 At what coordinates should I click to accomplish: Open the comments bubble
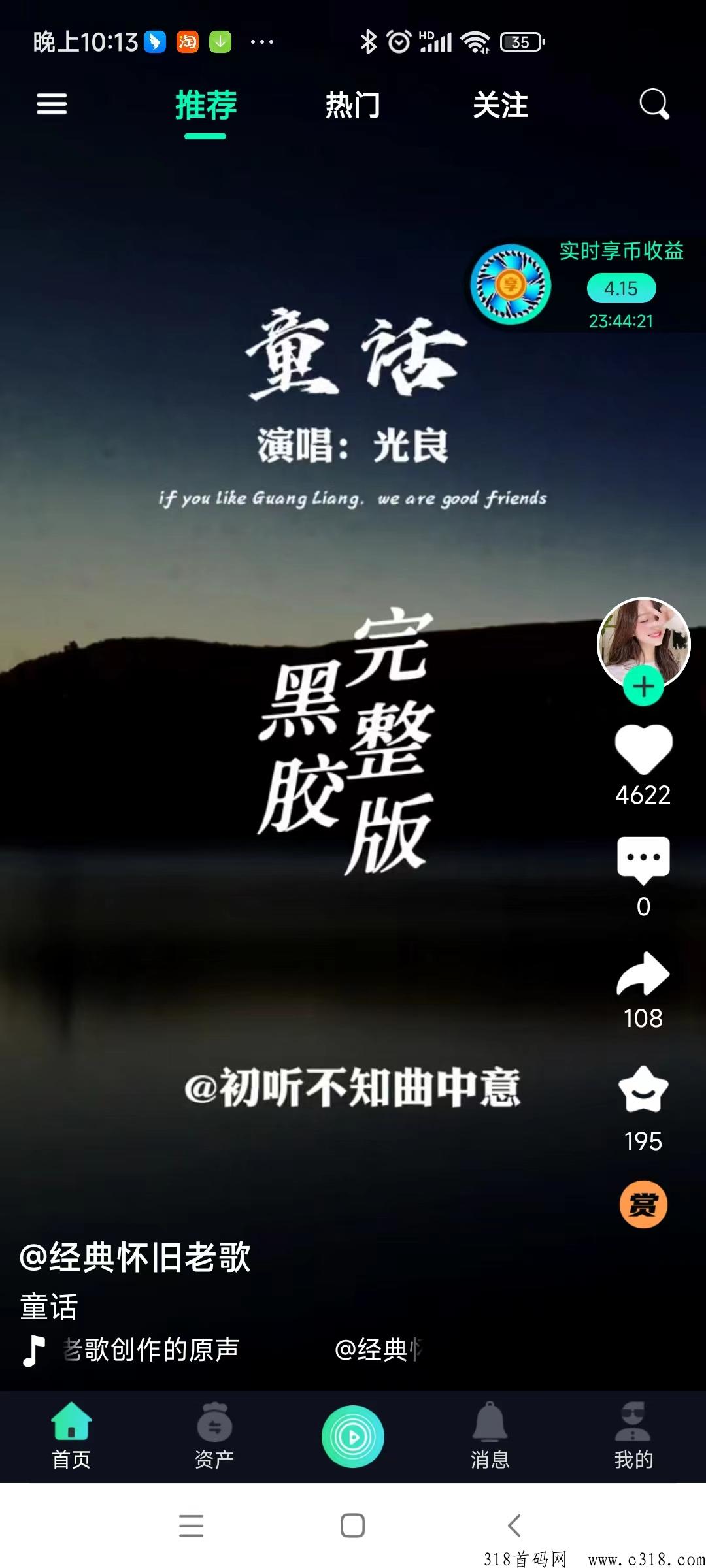pyautogui.click(x=644, y=859)
